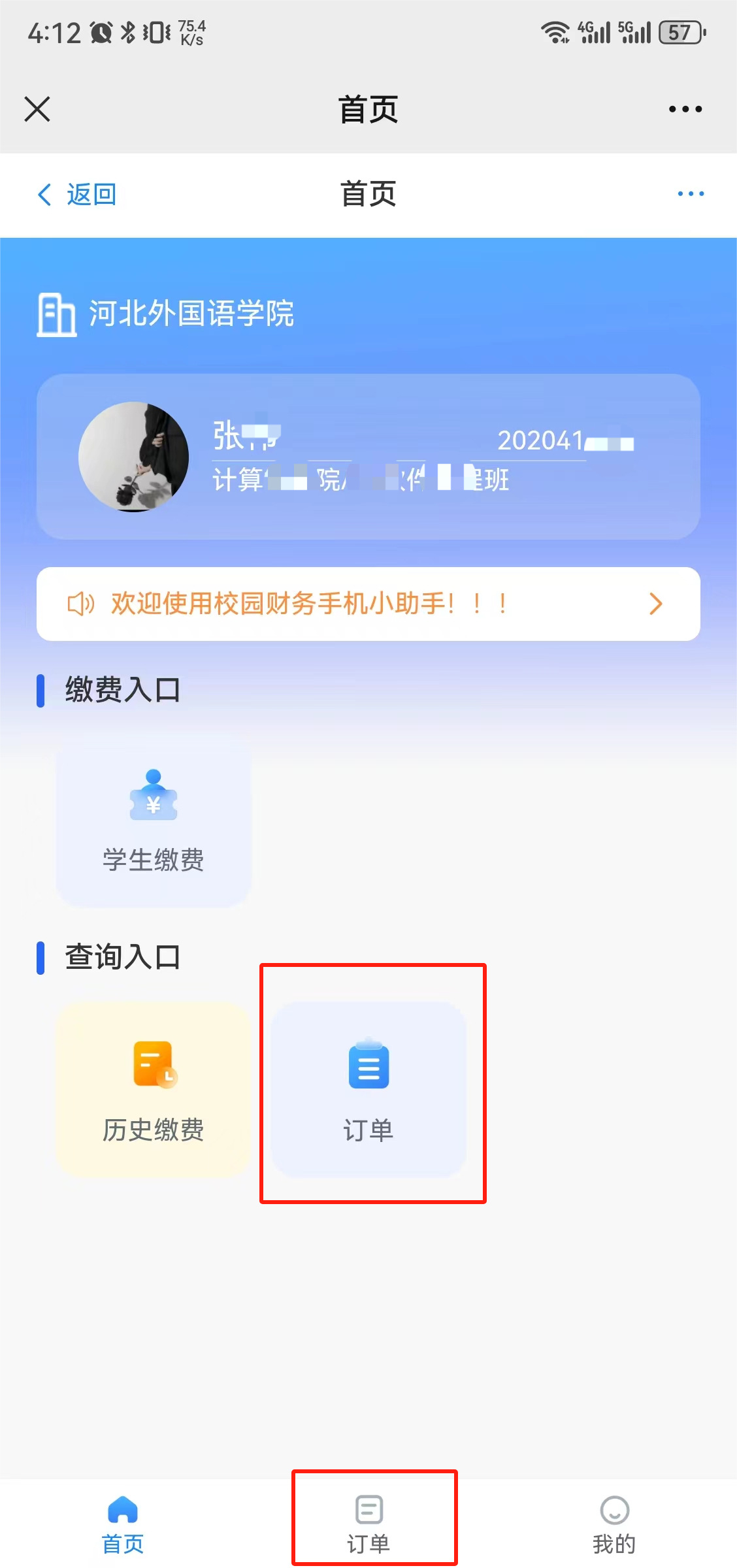Open the 订单 card under 查询入口

[x=368, y=1090]
